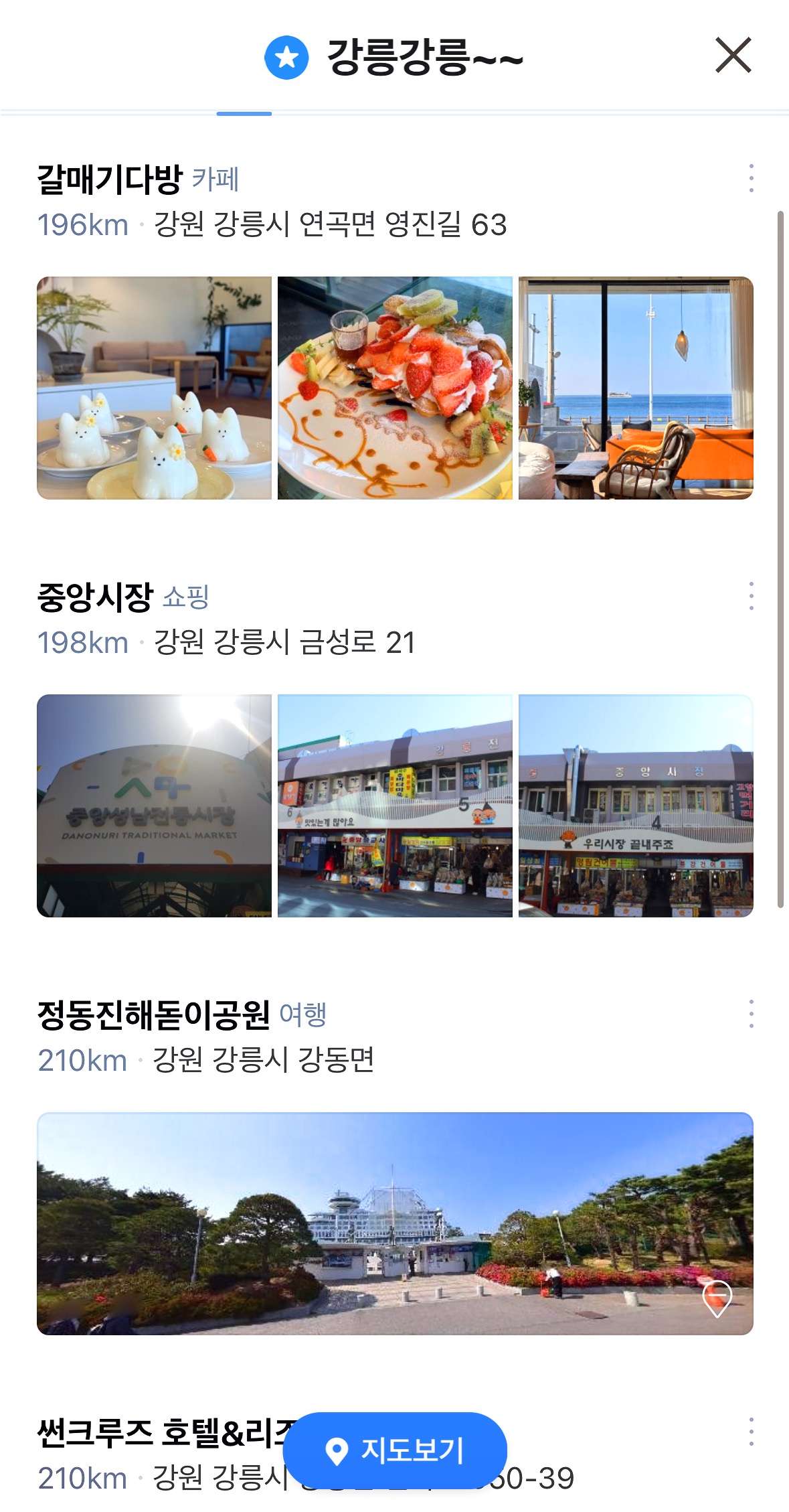The width and height of the screenshot is (789, 1512).
Task: Open the 갈매기다방 cafe place details
Action: [110, 179]
